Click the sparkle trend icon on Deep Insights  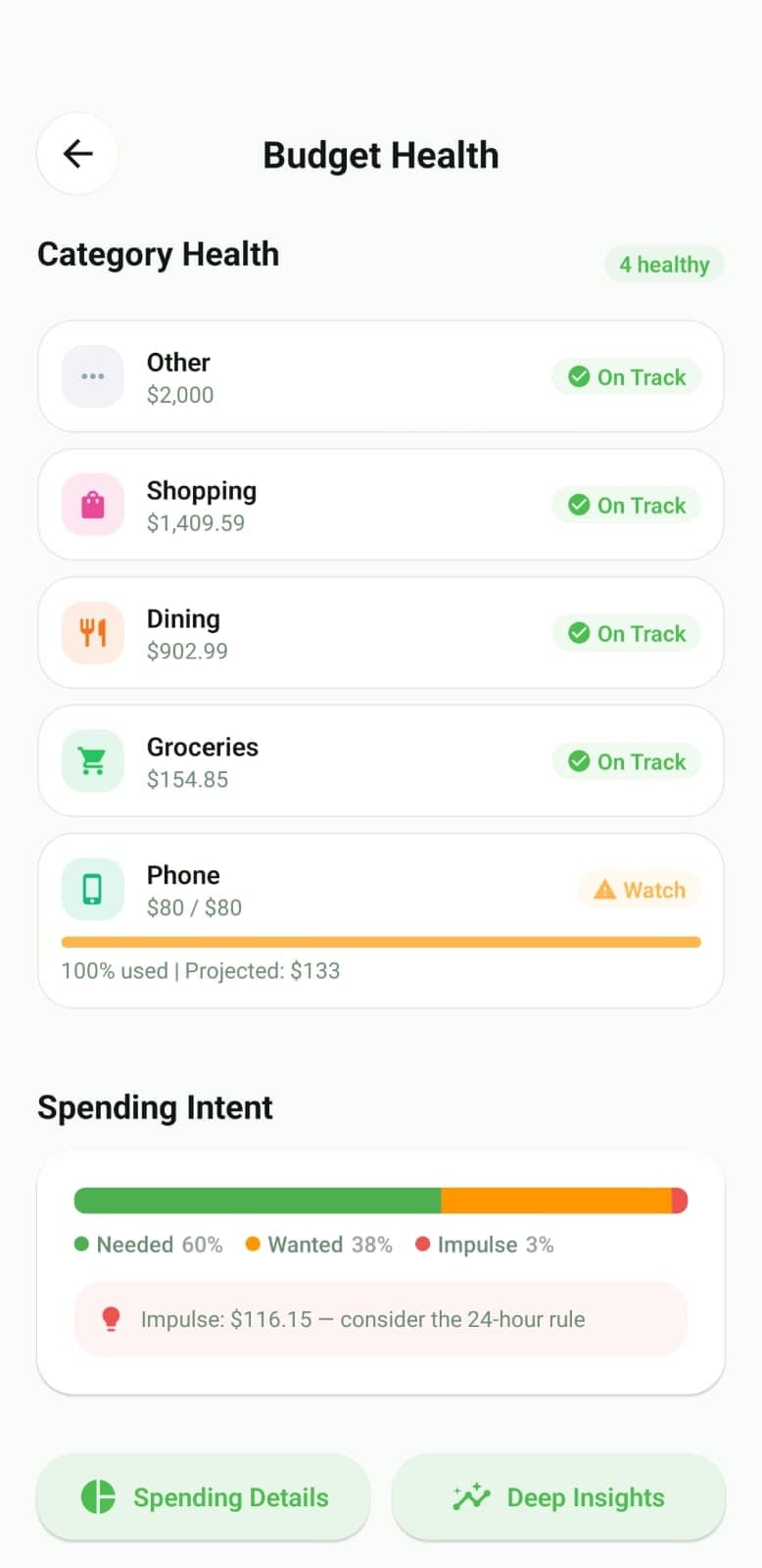click(469, 1496)
